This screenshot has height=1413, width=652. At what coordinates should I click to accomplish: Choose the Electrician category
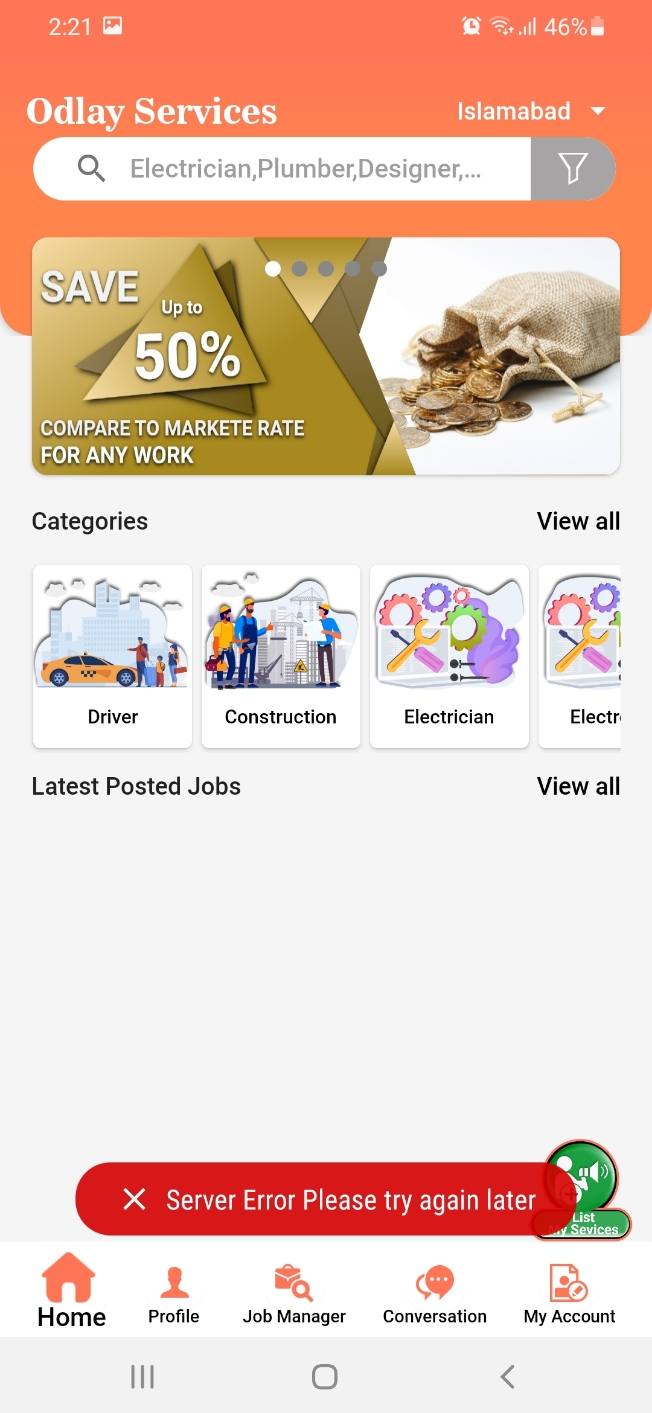tap(449, 656)
